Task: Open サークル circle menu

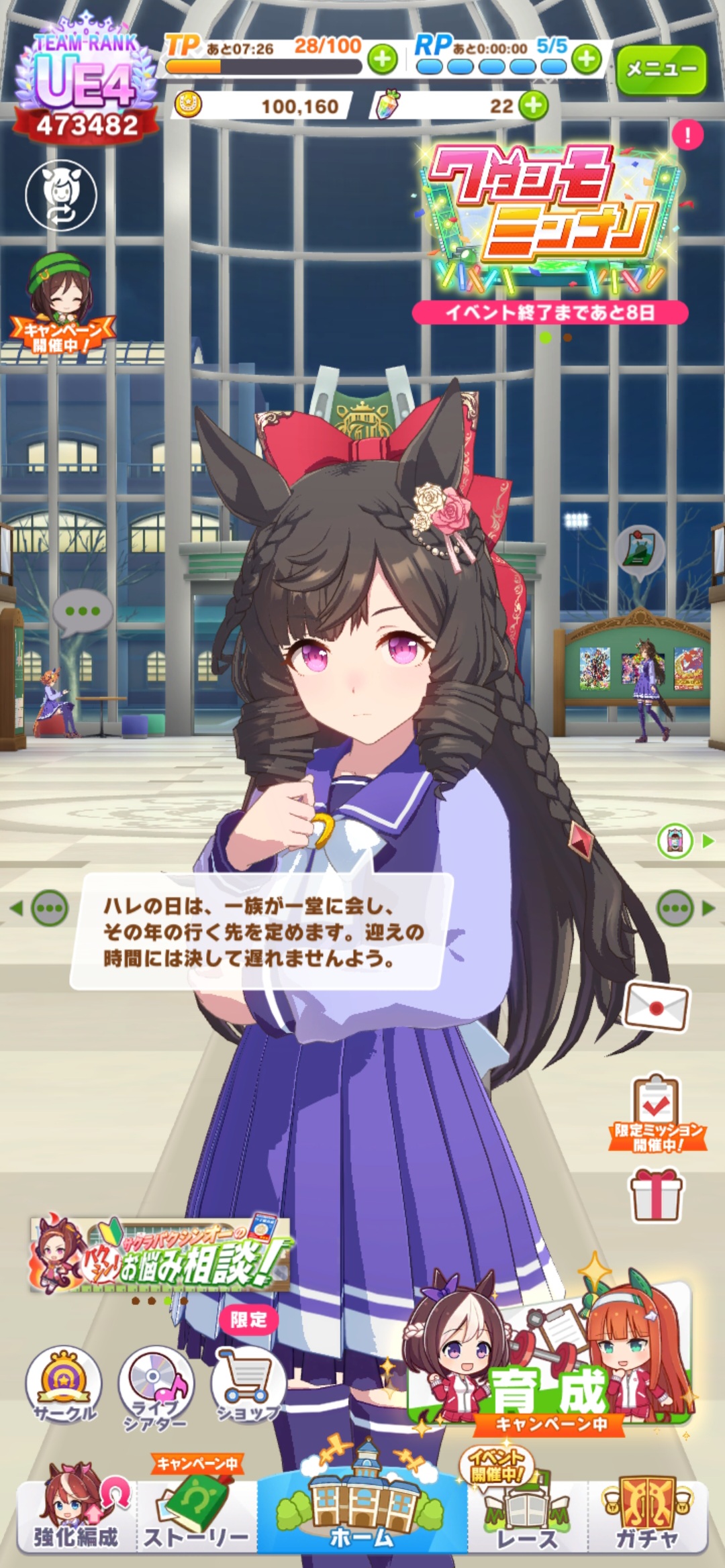Action: pos(64,1382)
